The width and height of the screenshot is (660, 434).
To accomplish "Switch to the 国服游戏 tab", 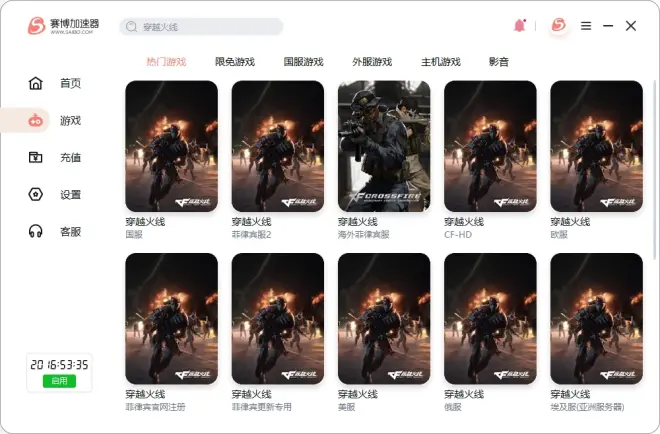I will (x=303, y=62).
